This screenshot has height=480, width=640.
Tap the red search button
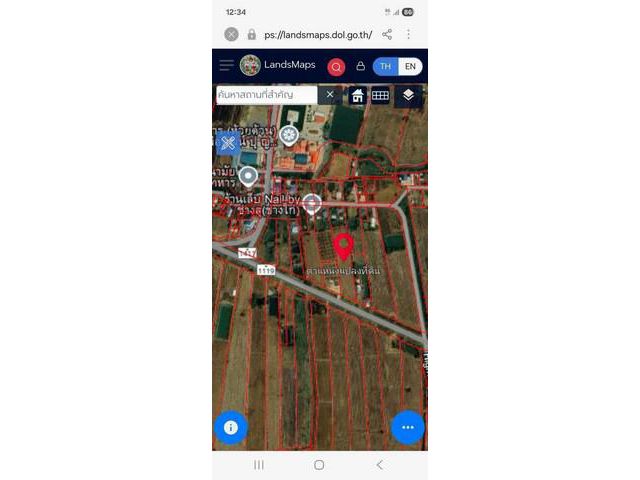point(336,66)
